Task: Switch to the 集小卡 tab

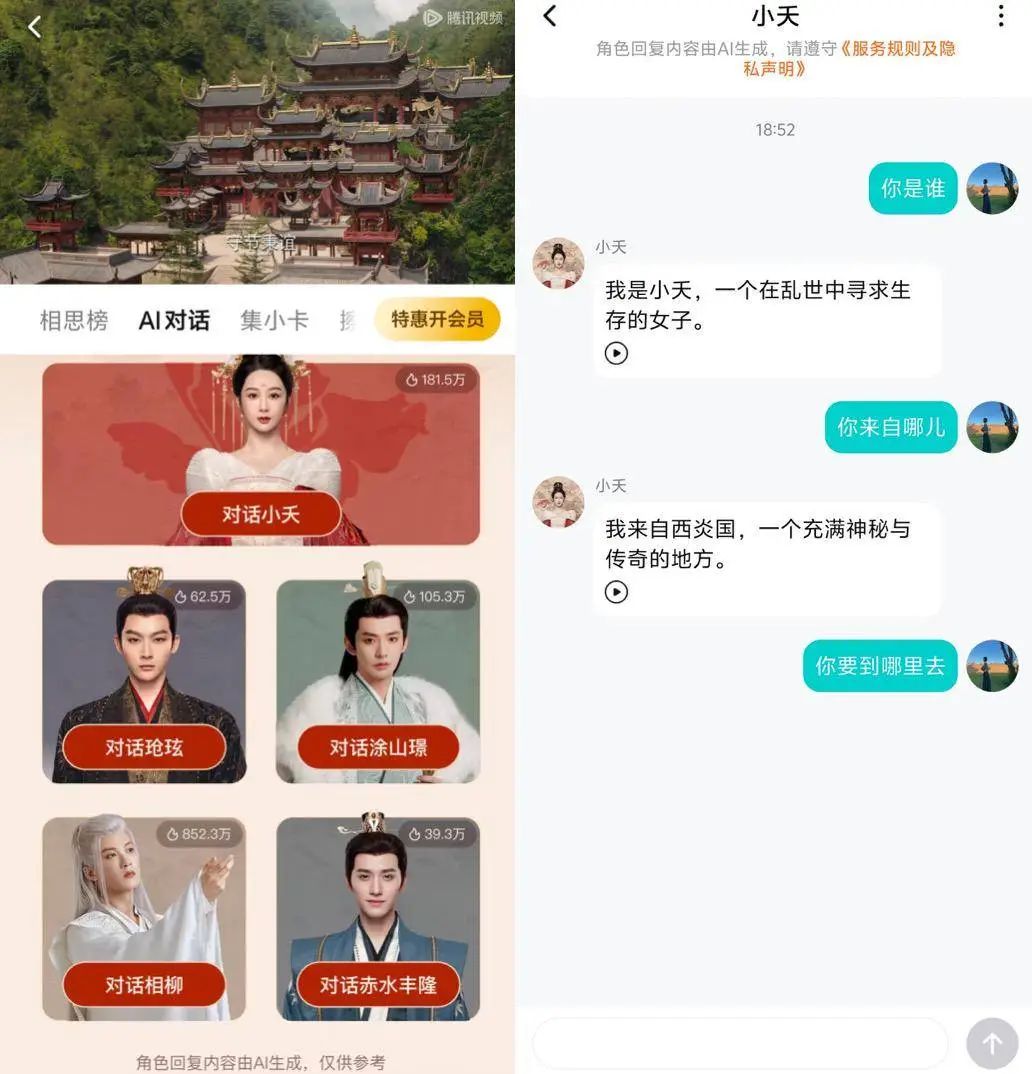Action: pyautogui.click(x=274, y=321)
